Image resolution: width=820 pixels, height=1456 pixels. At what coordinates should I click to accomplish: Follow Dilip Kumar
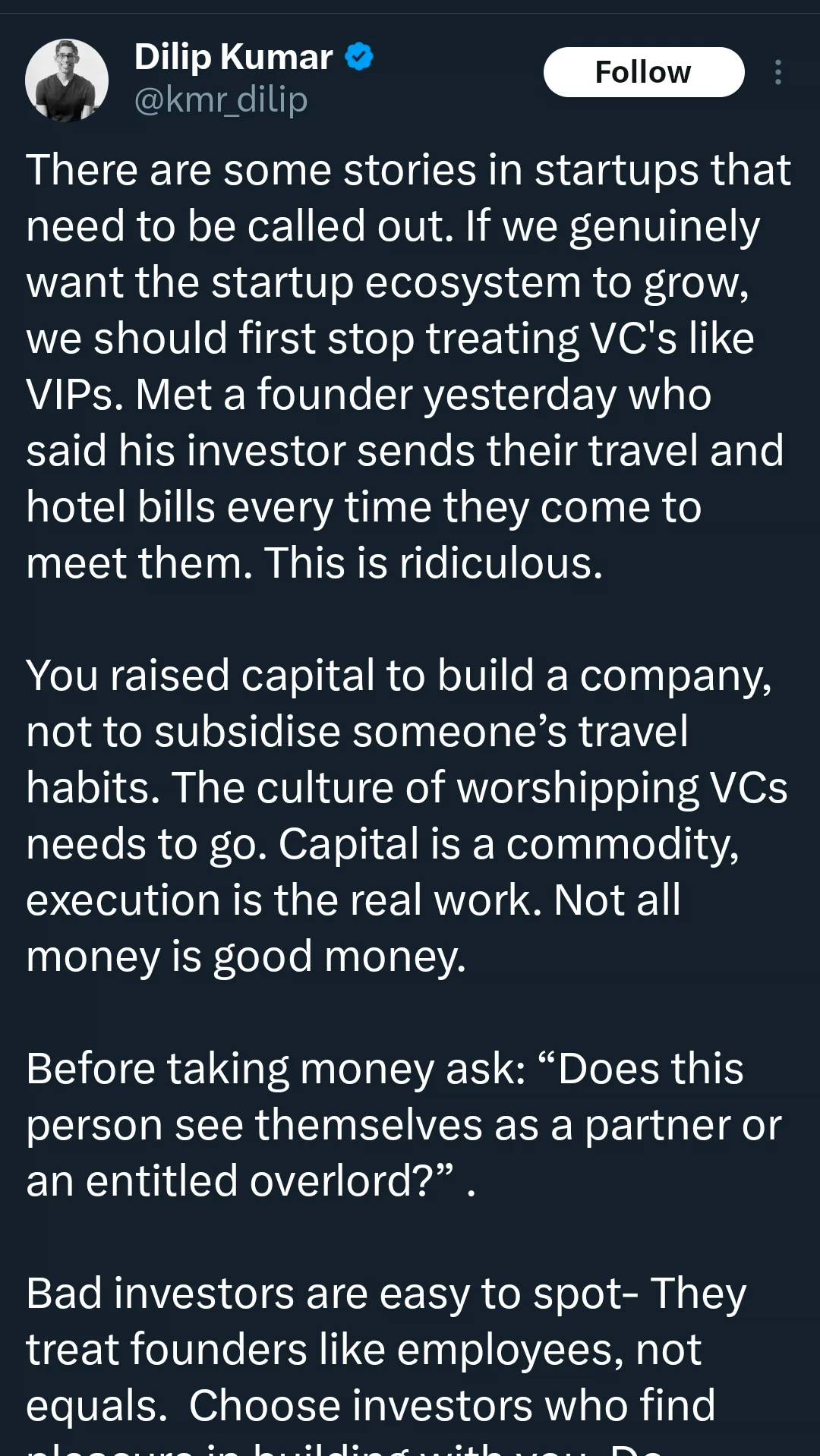[643, 72]
